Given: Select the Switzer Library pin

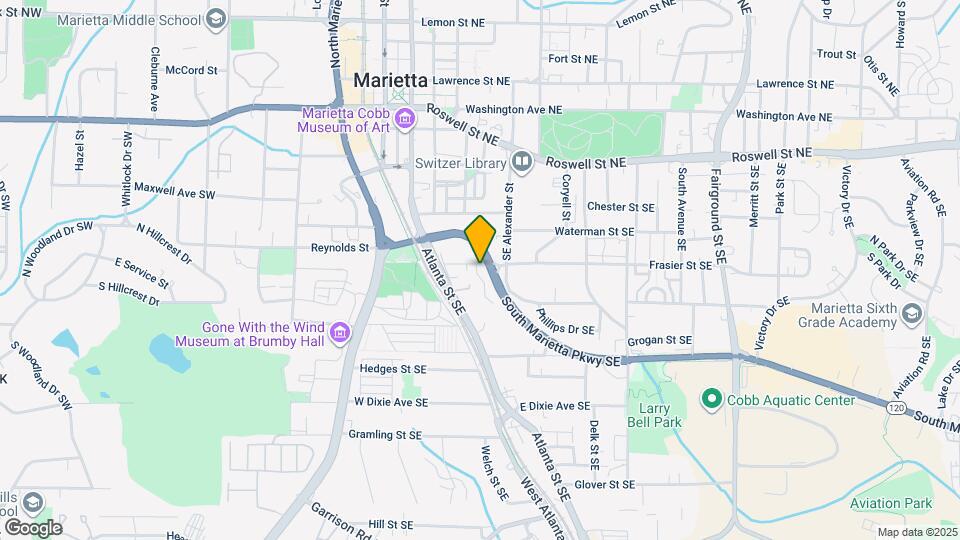Looking at the screenshot, I should point(522,163).
